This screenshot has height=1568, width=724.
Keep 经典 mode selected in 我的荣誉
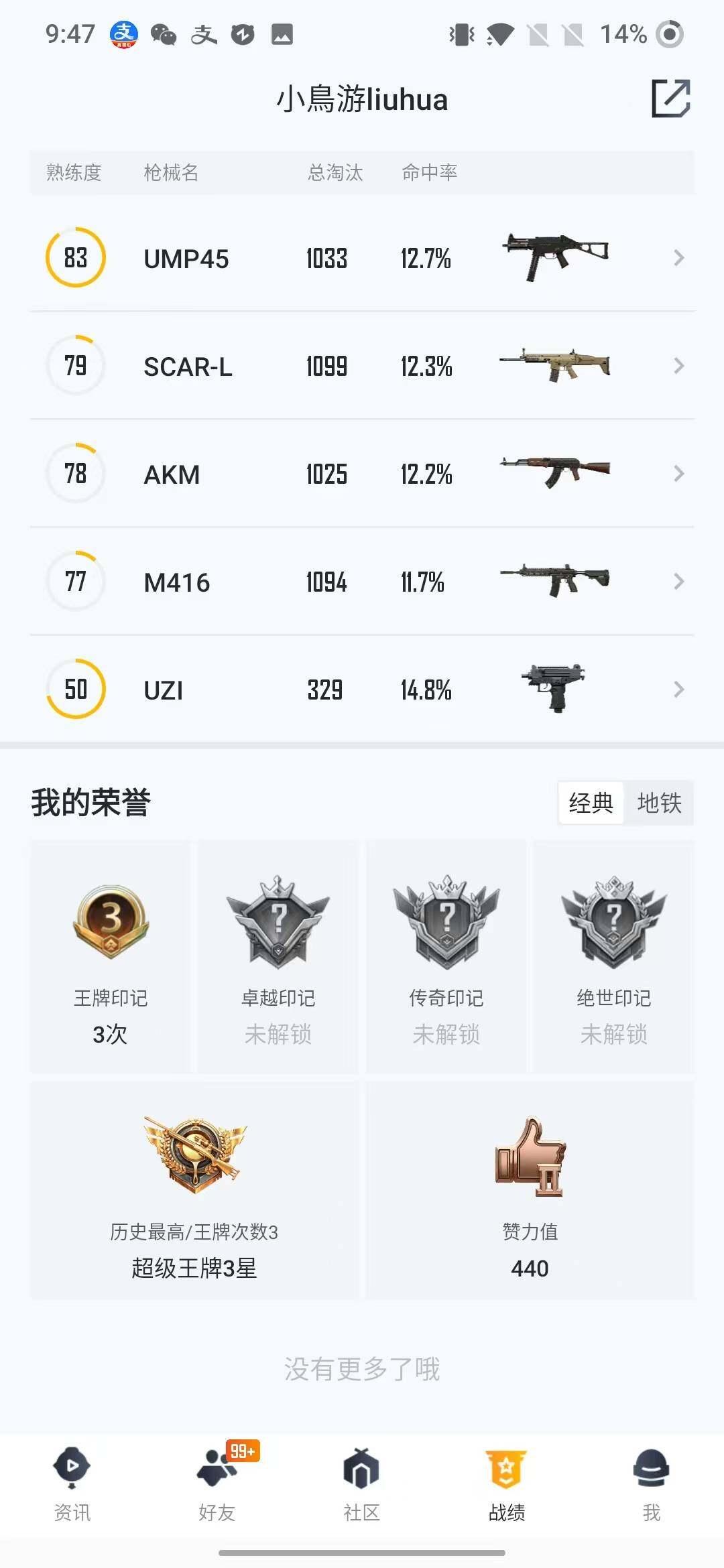coord(591,803)
